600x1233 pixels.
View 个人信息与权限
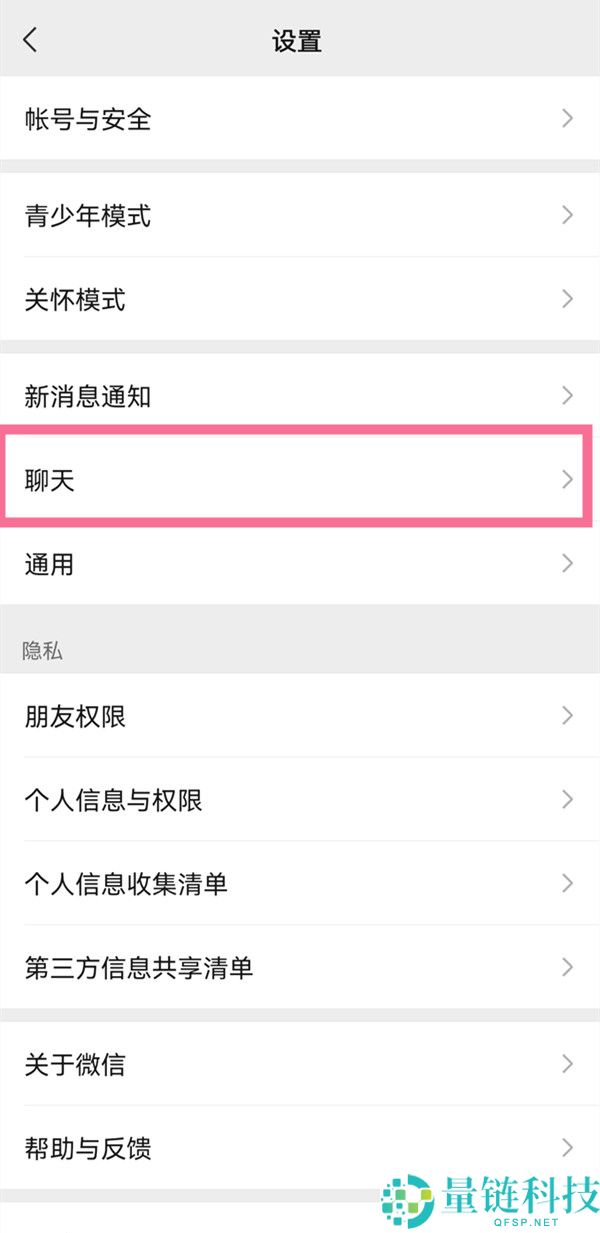click(x=300, y=800)
